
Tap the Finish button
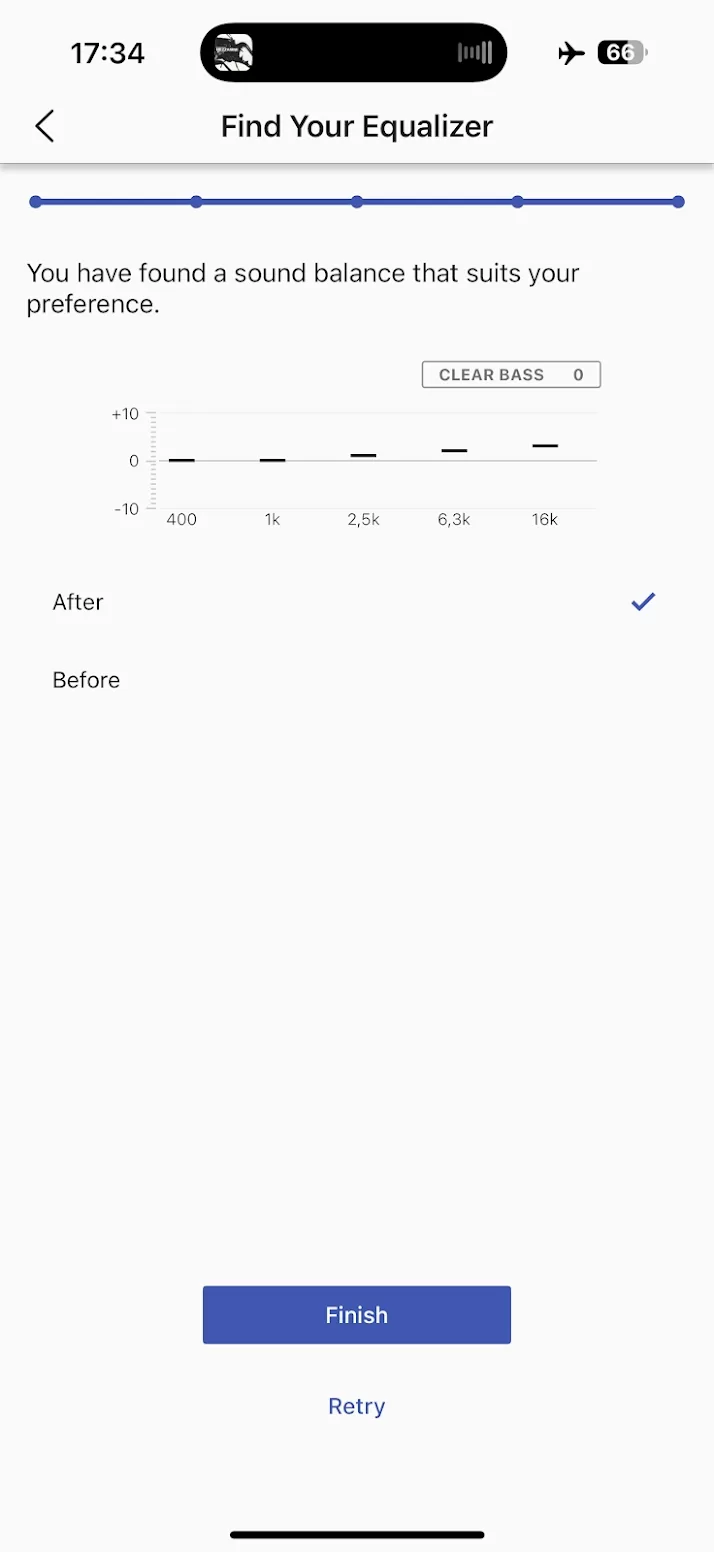point(356,1315)
